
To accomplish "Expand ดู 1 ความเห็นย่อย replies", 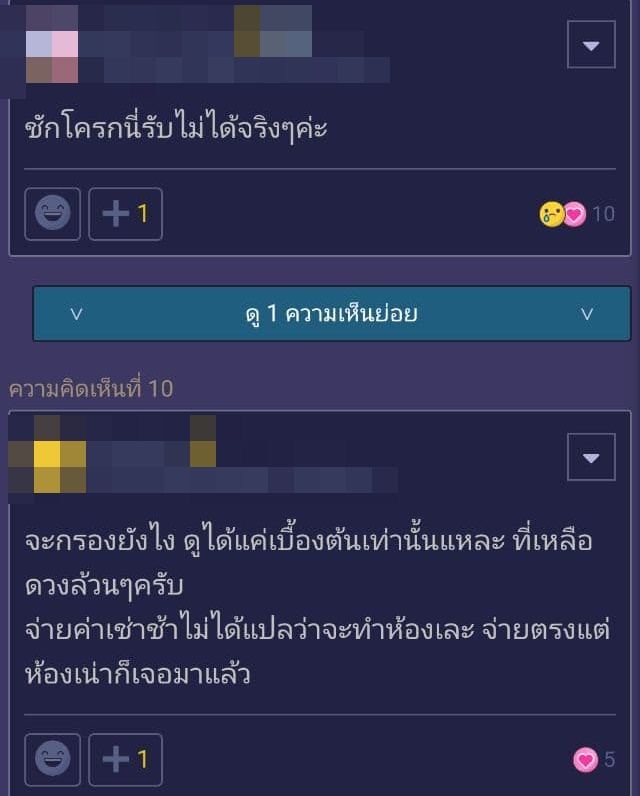I will coord(331,314).
